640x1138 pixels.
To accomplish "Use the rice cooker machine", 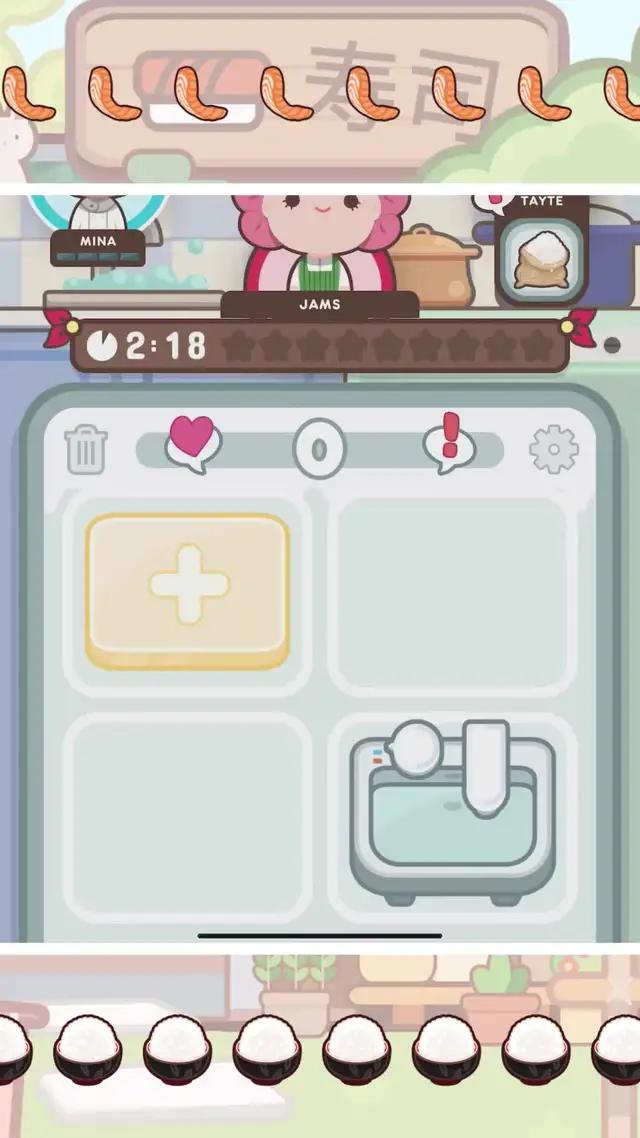I will pos(452,812).
